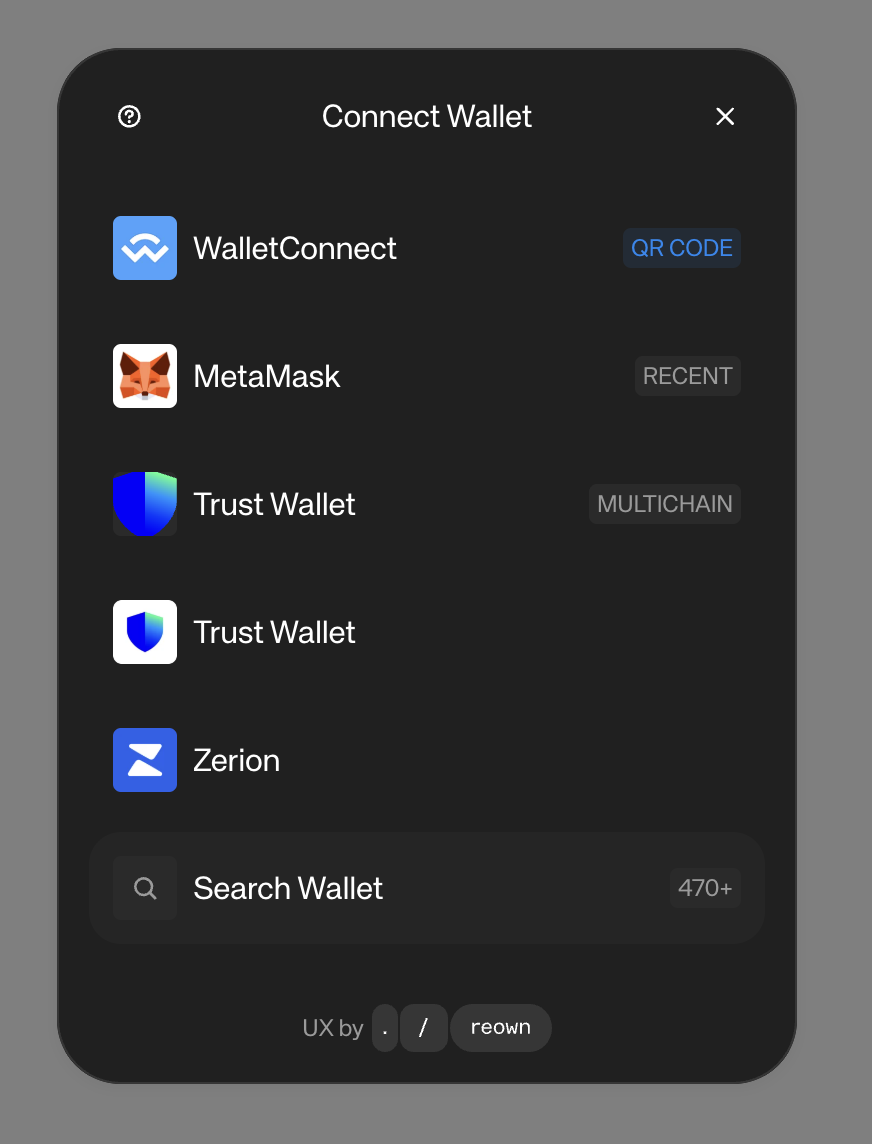Choose the recent MetaMask wallet
The width and height of the screenshot is (872, 1144).
(426, 376)
